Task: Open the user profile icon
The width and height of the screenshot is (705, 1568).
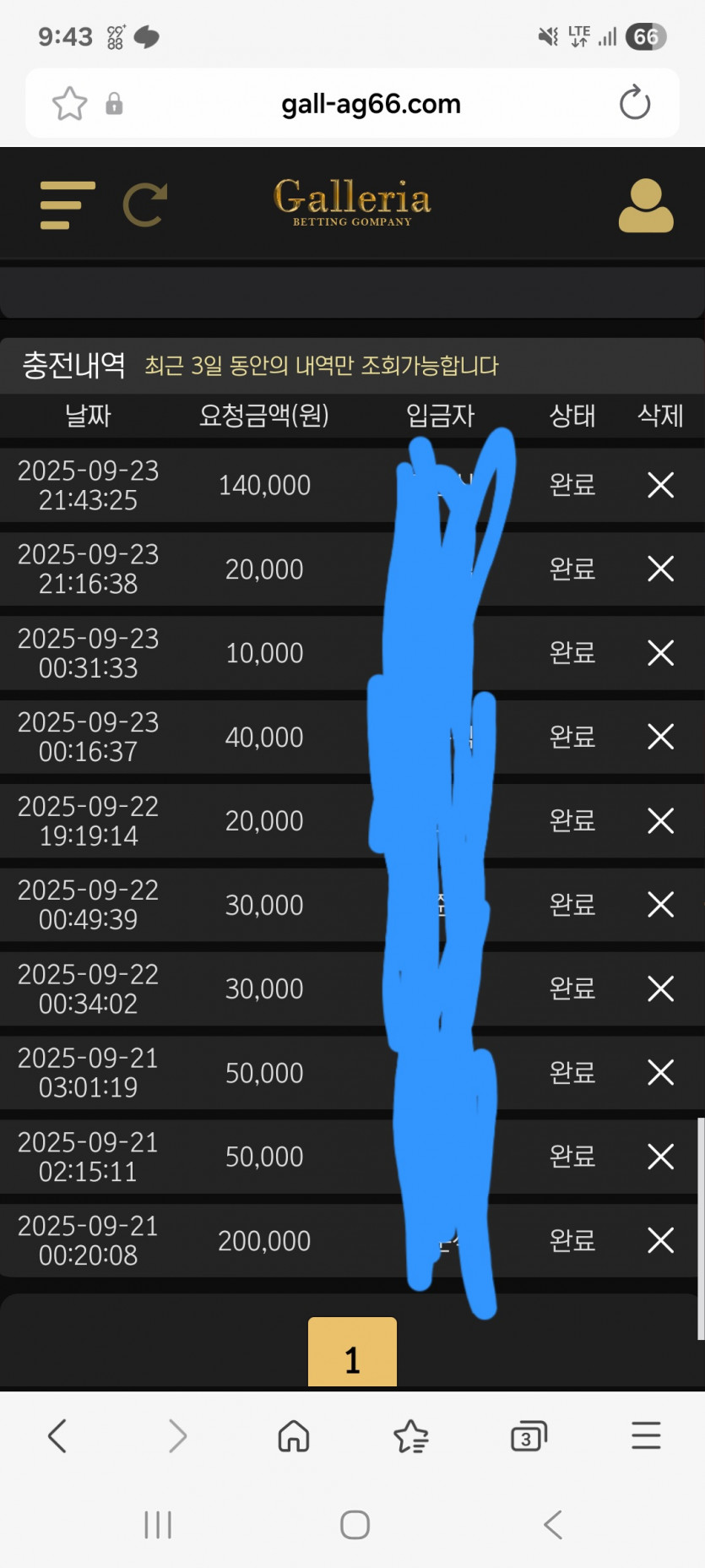Action: pos(645,205)
